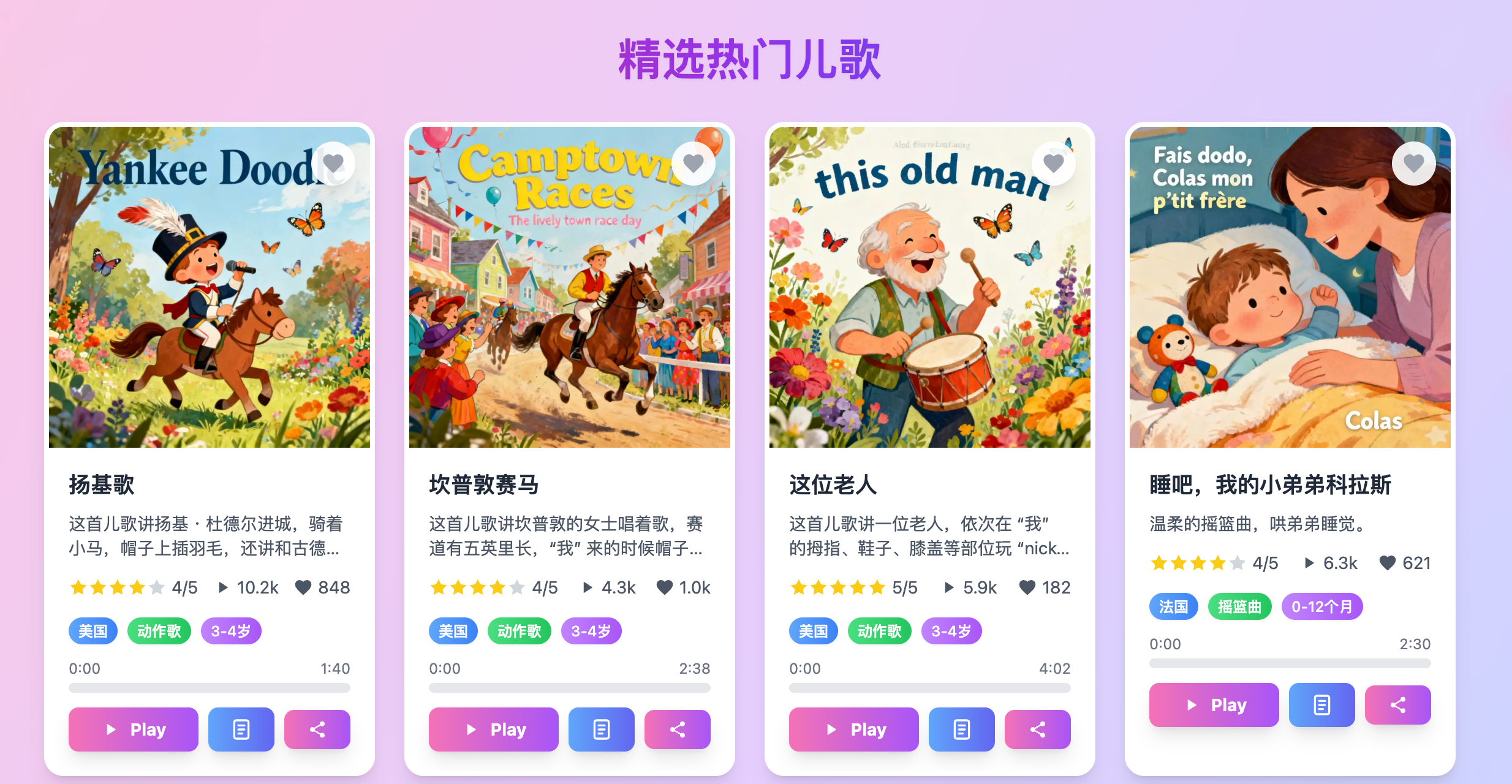Like the 坎普敦赛马 song with heart icon
Screen dimensions: 1512x784
click(x=693, y=164)
